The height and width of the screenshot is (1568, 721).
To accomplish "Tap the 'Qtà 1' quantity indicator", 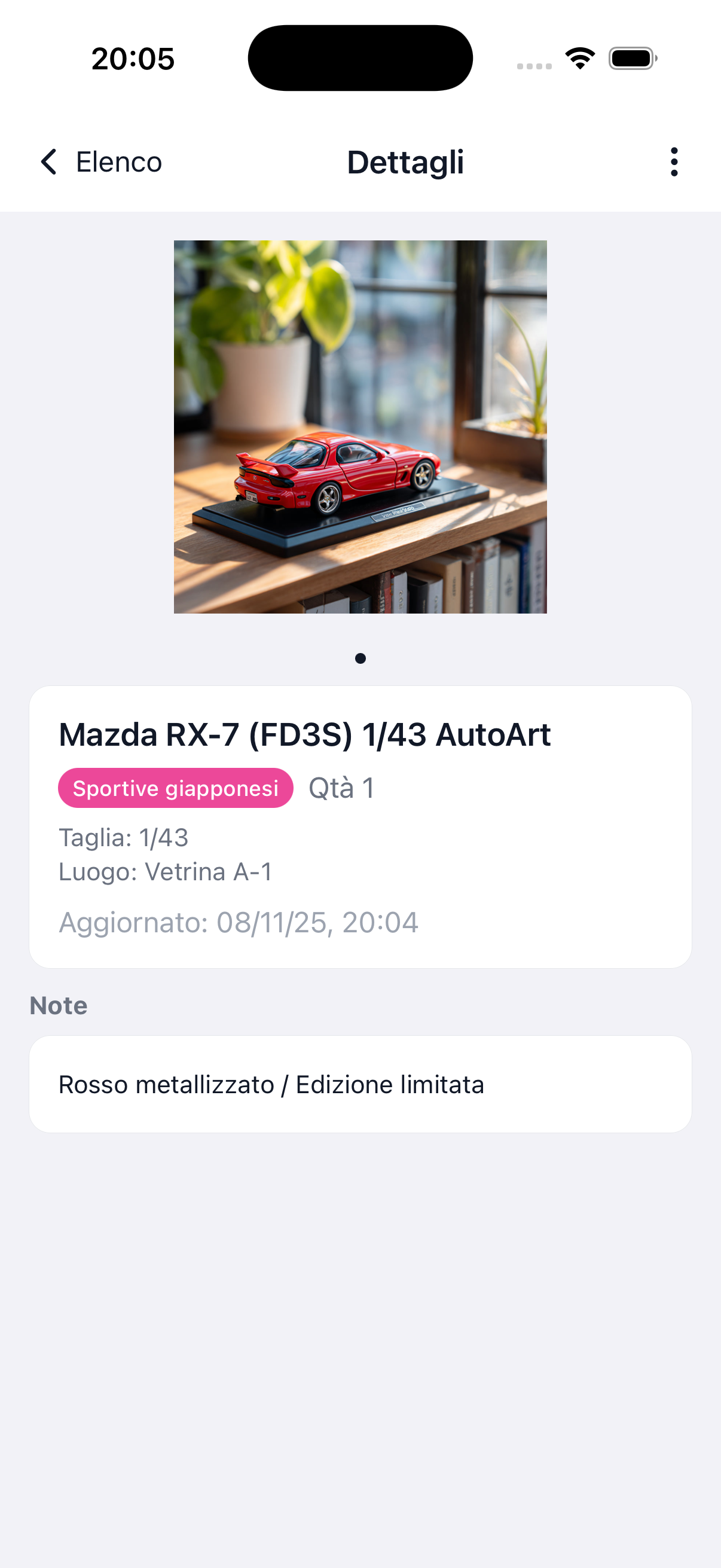I will (x=342, y=788).
